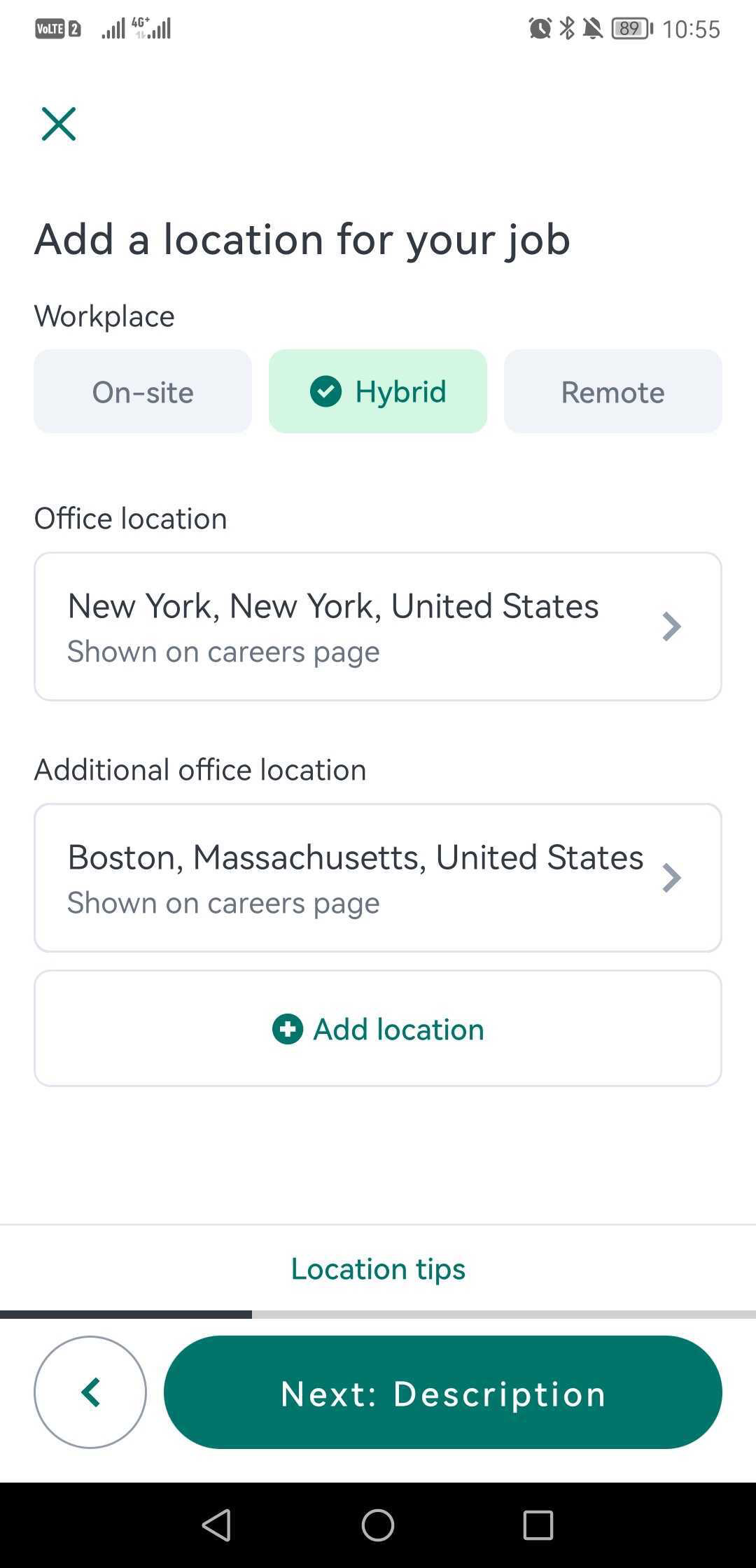Continue to Next: Description
This screenshot has height=1568, width=756.
[443, 1392]
